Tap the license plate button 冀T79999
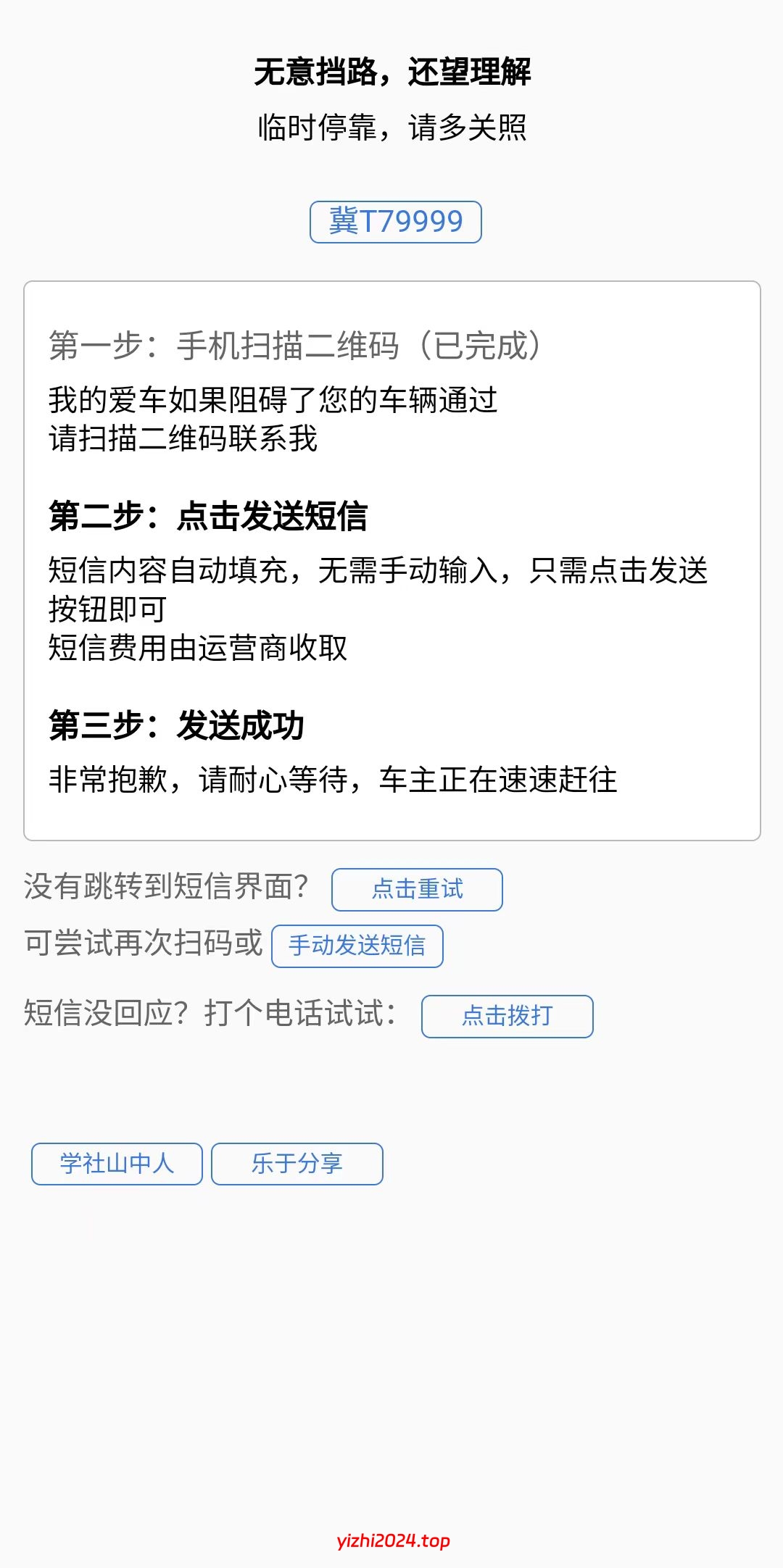783x1568 pixels. point(395,222)
